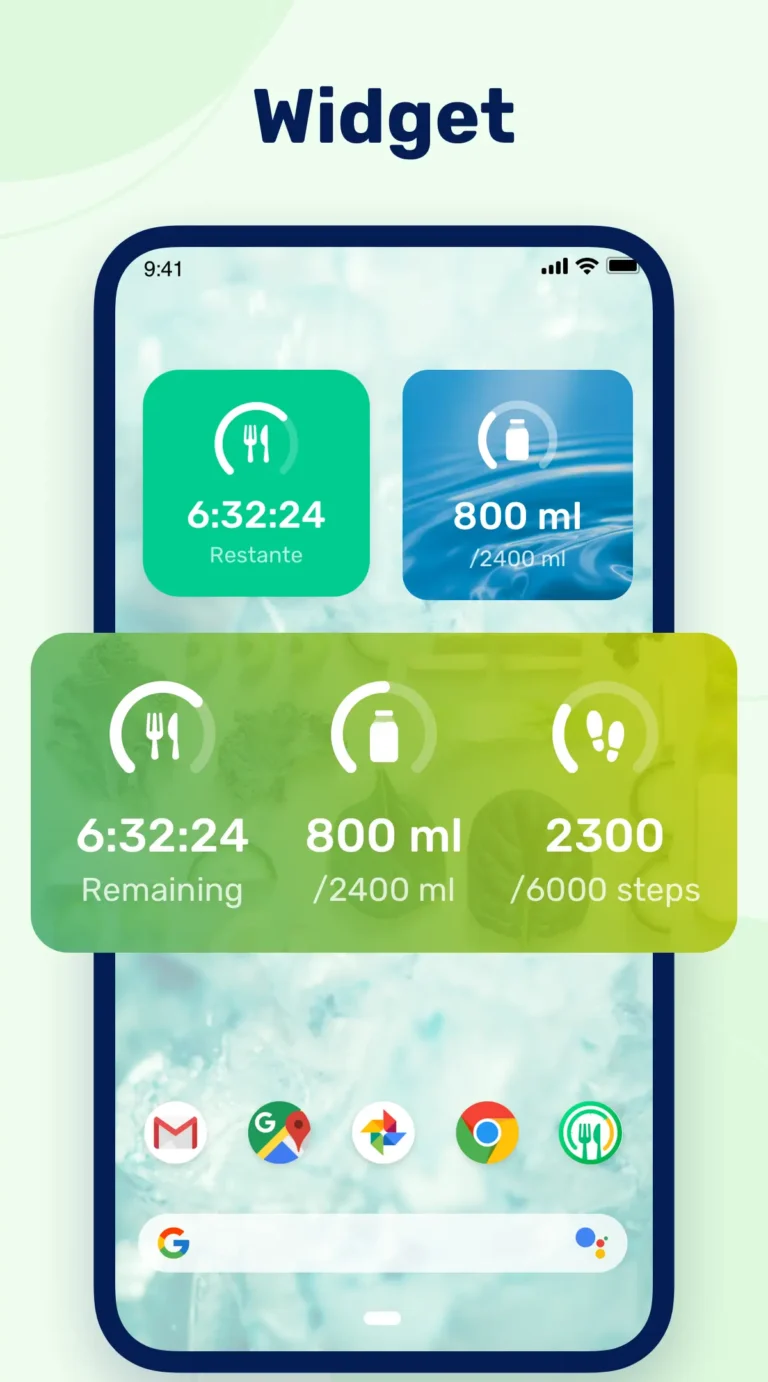Tap the blue 800 ml water widget
The image size is (768, 1382).
click(517, 483)
